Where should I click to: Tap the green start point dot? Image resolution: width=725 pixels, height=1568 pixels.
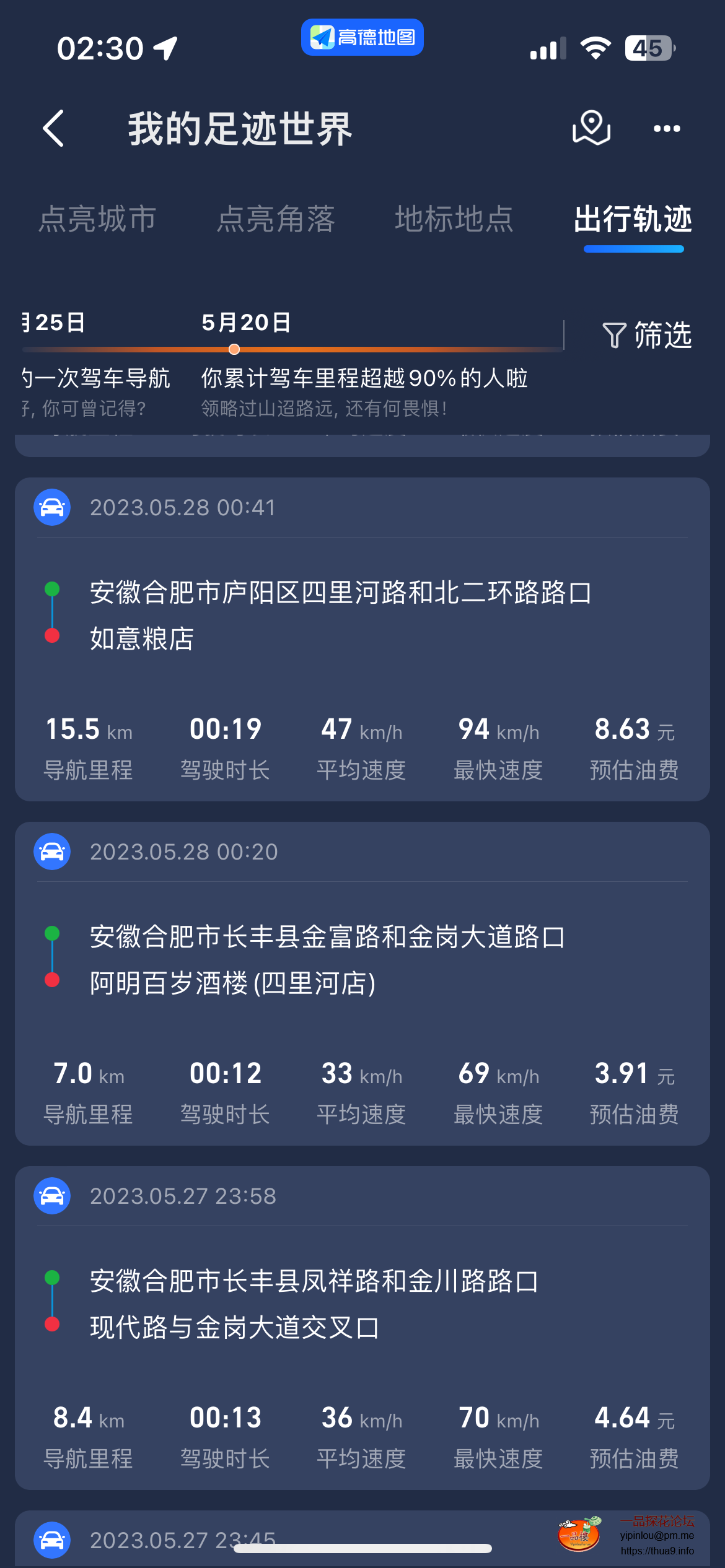pos(51,590)
